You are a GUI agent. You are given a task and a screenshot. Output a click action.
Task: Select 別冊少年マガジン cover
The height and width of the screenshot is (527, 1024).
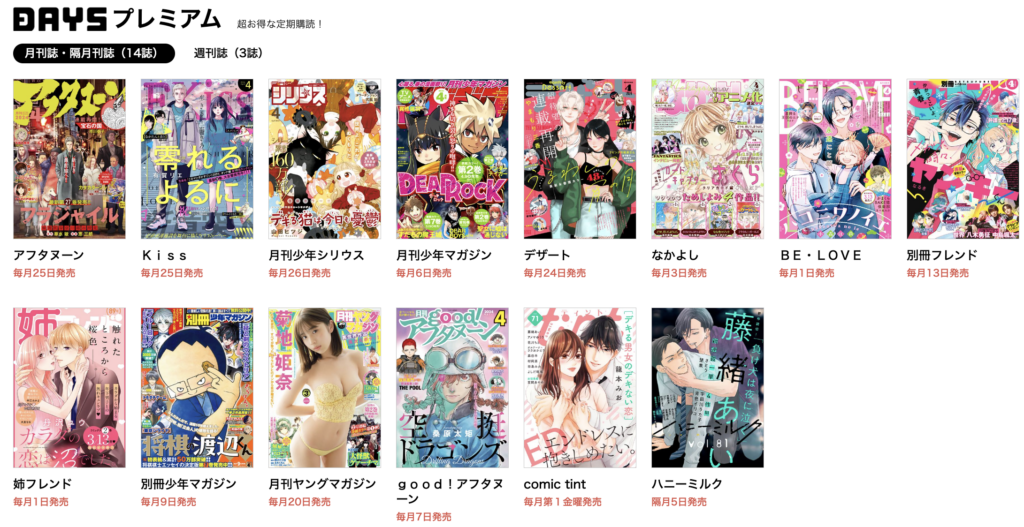(197, 388)
